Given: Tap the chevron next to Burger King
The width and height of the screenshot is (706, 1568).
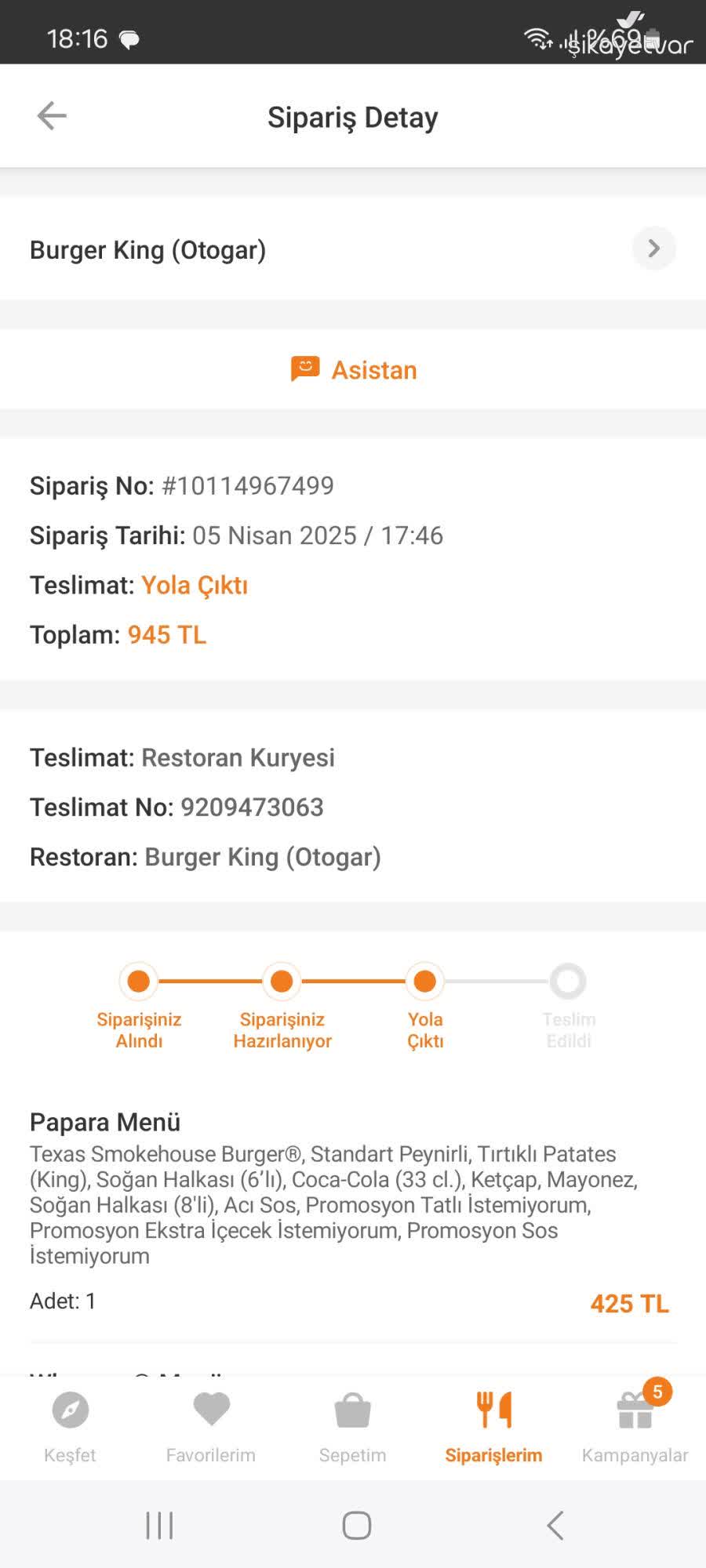Looking at the screenshot, I should pyautogui.click(x=653, y=249).
